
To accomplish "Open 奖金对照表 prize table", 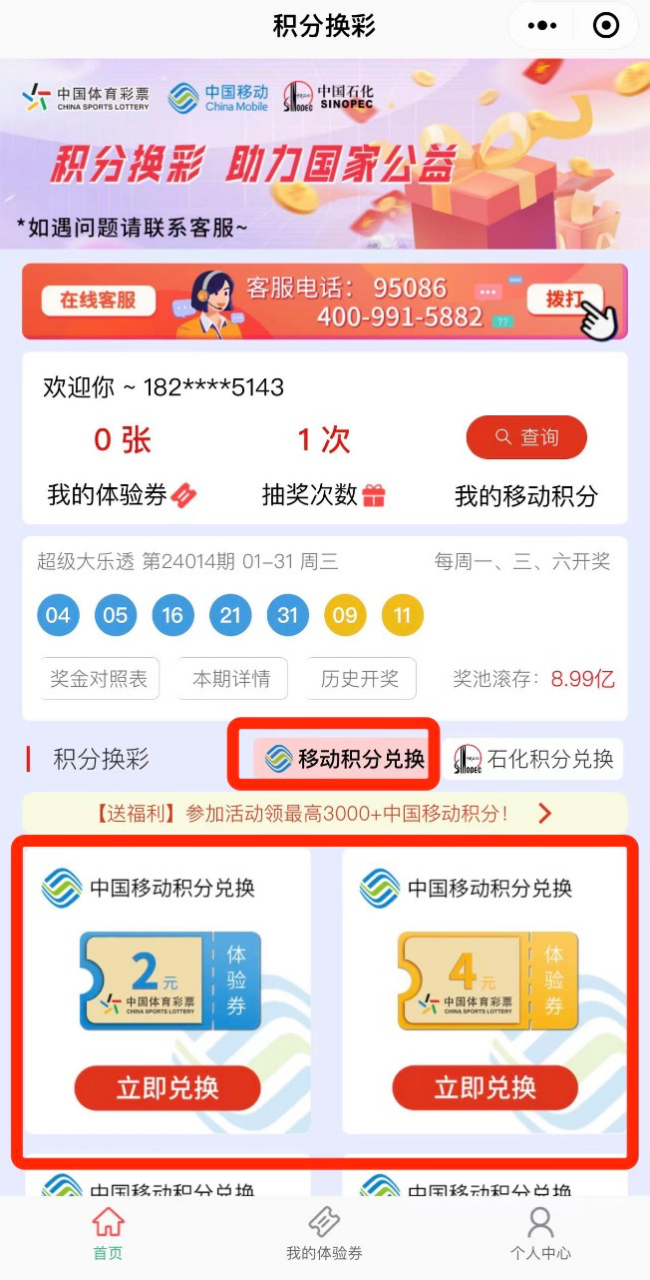I will (x=98, y=679).
